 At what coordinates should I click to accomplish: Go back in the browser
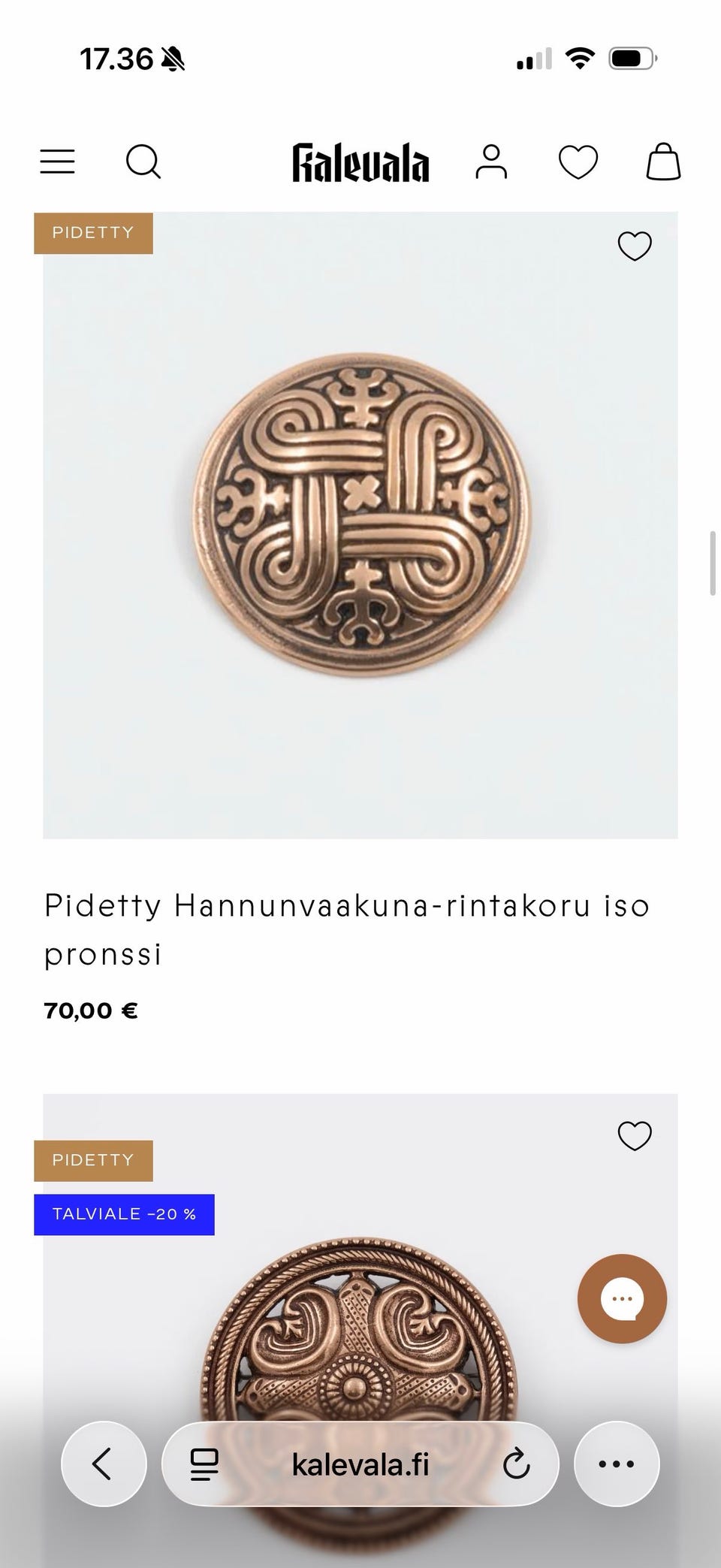click(104, 1464)
